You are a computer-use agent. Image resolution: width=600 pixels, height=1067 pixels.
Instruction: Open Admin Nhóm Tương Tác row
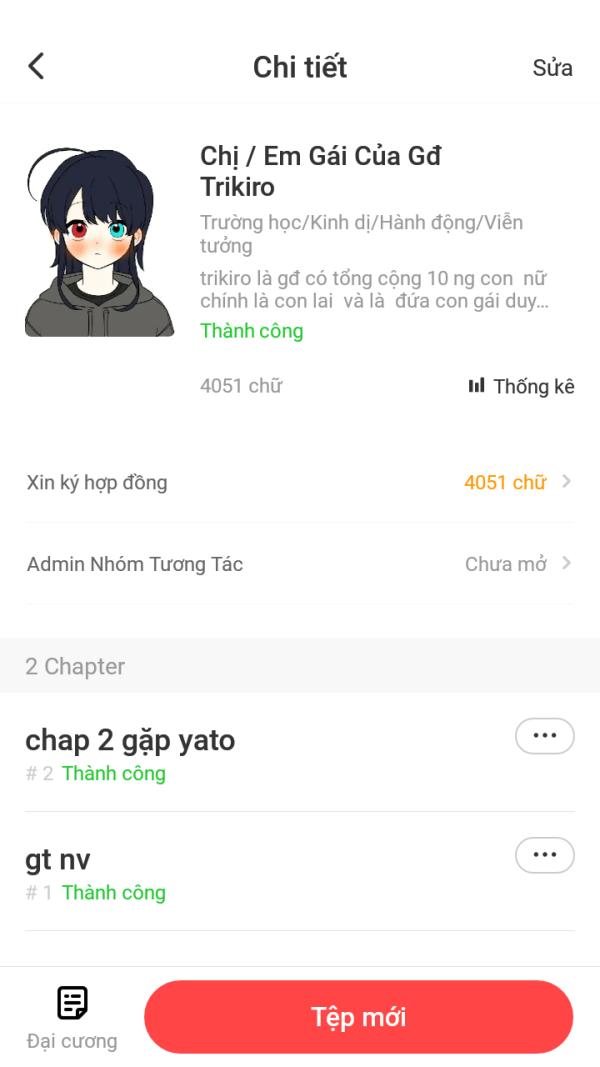300,564
